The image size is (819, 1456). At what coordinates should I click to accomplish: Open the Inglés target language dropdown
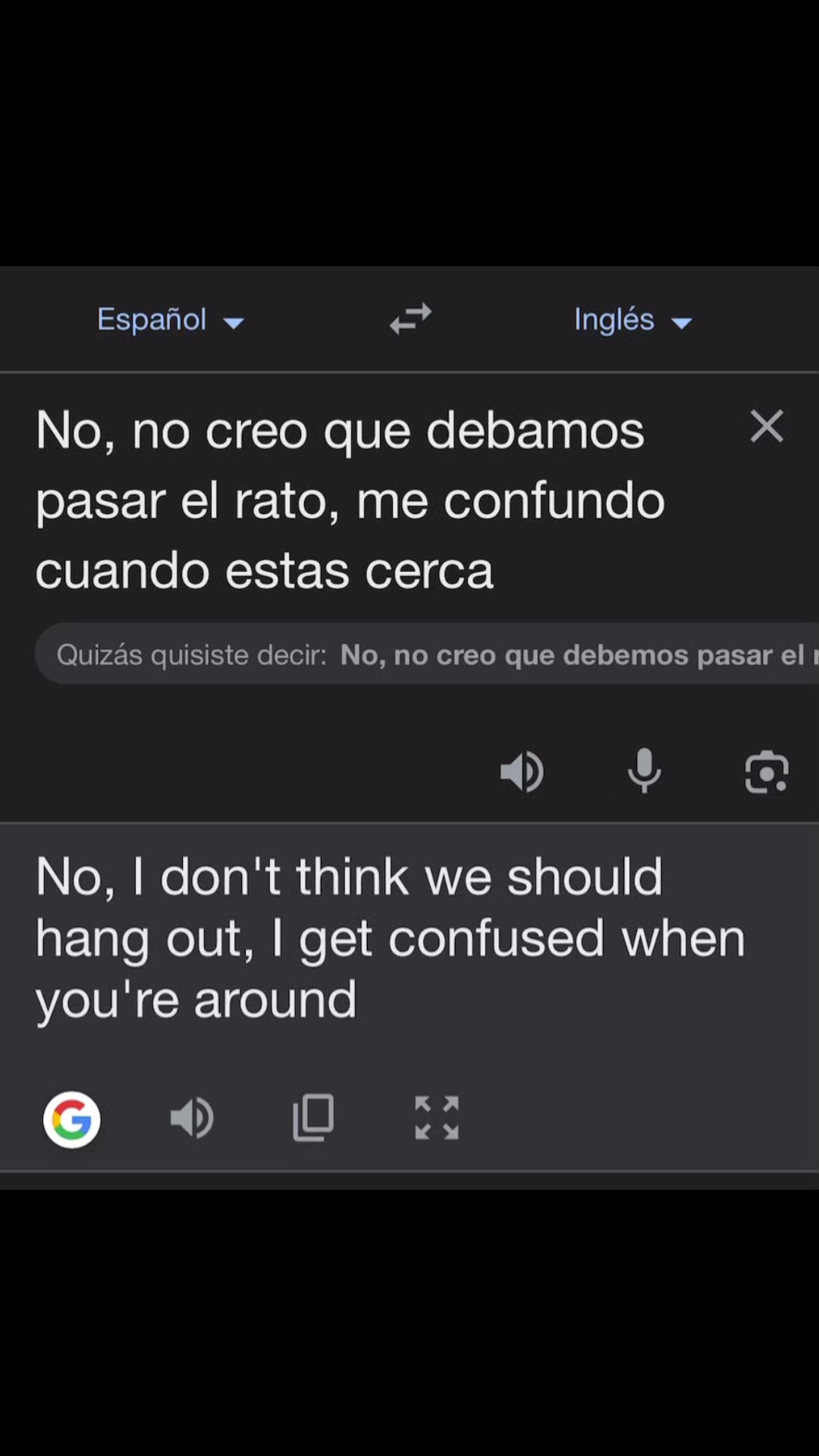tap(633, 320)
